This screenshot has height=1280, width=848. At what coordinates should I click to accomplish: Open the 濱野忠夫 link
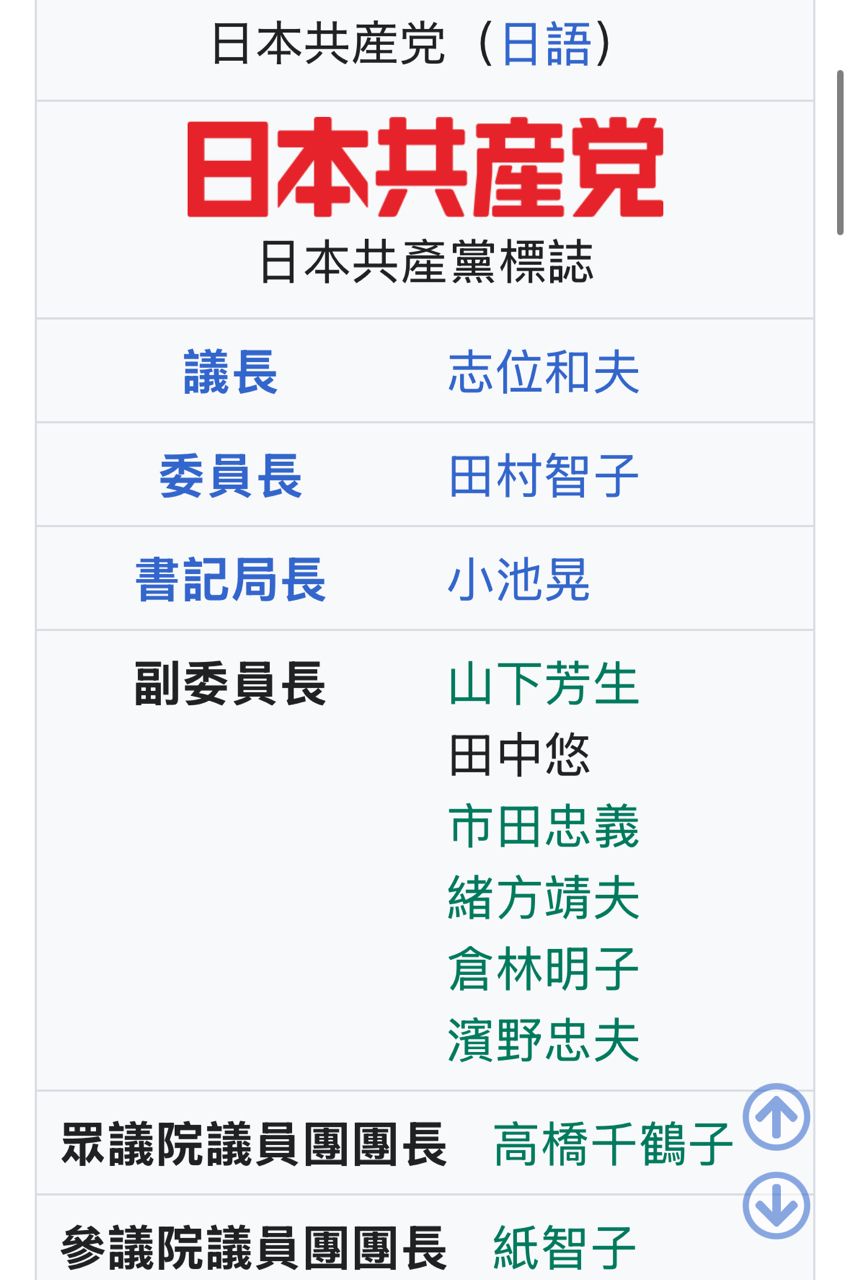(543, 1040)
